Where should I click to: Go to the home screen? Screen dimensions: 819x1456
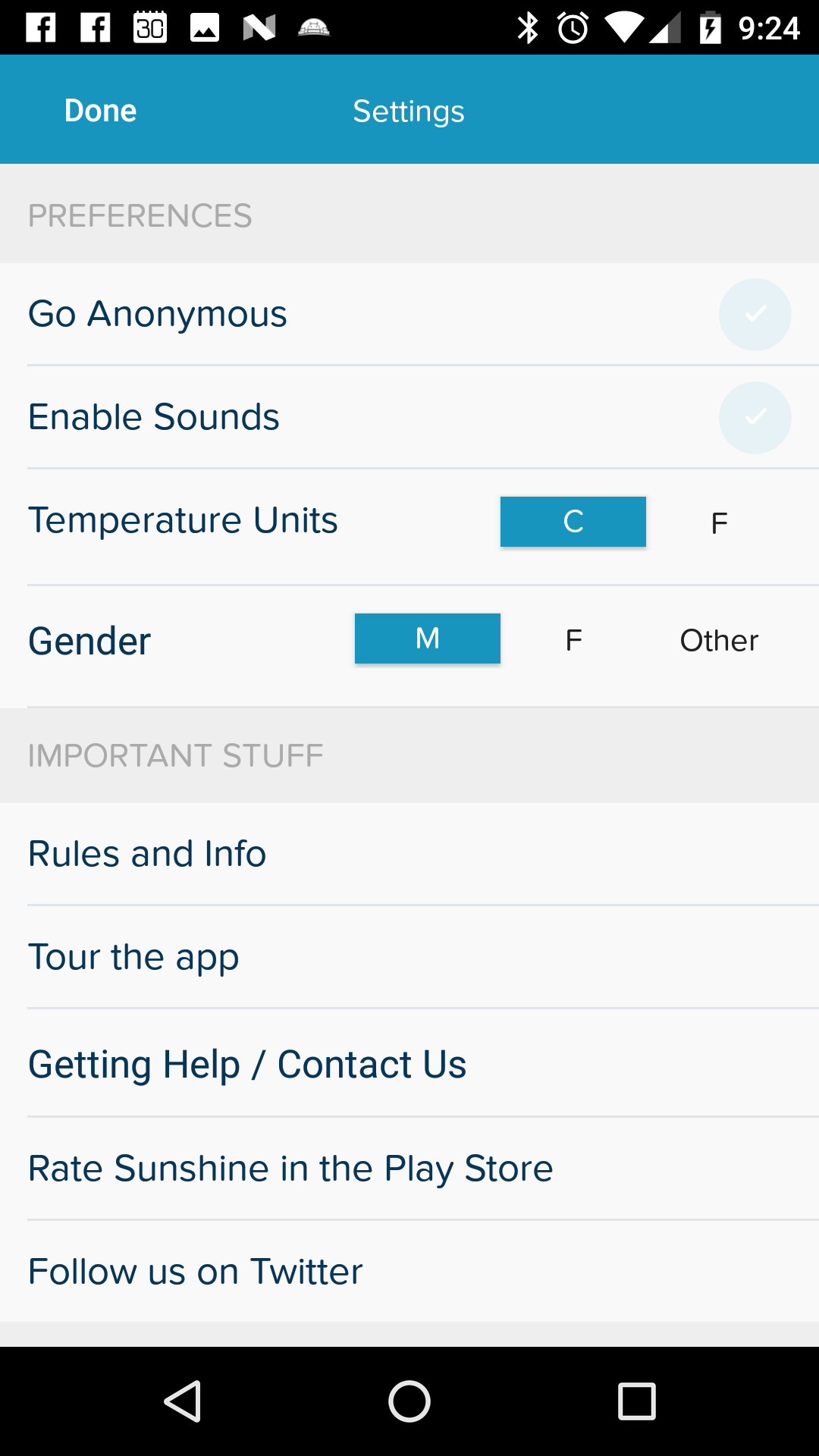coord(409,1401)
